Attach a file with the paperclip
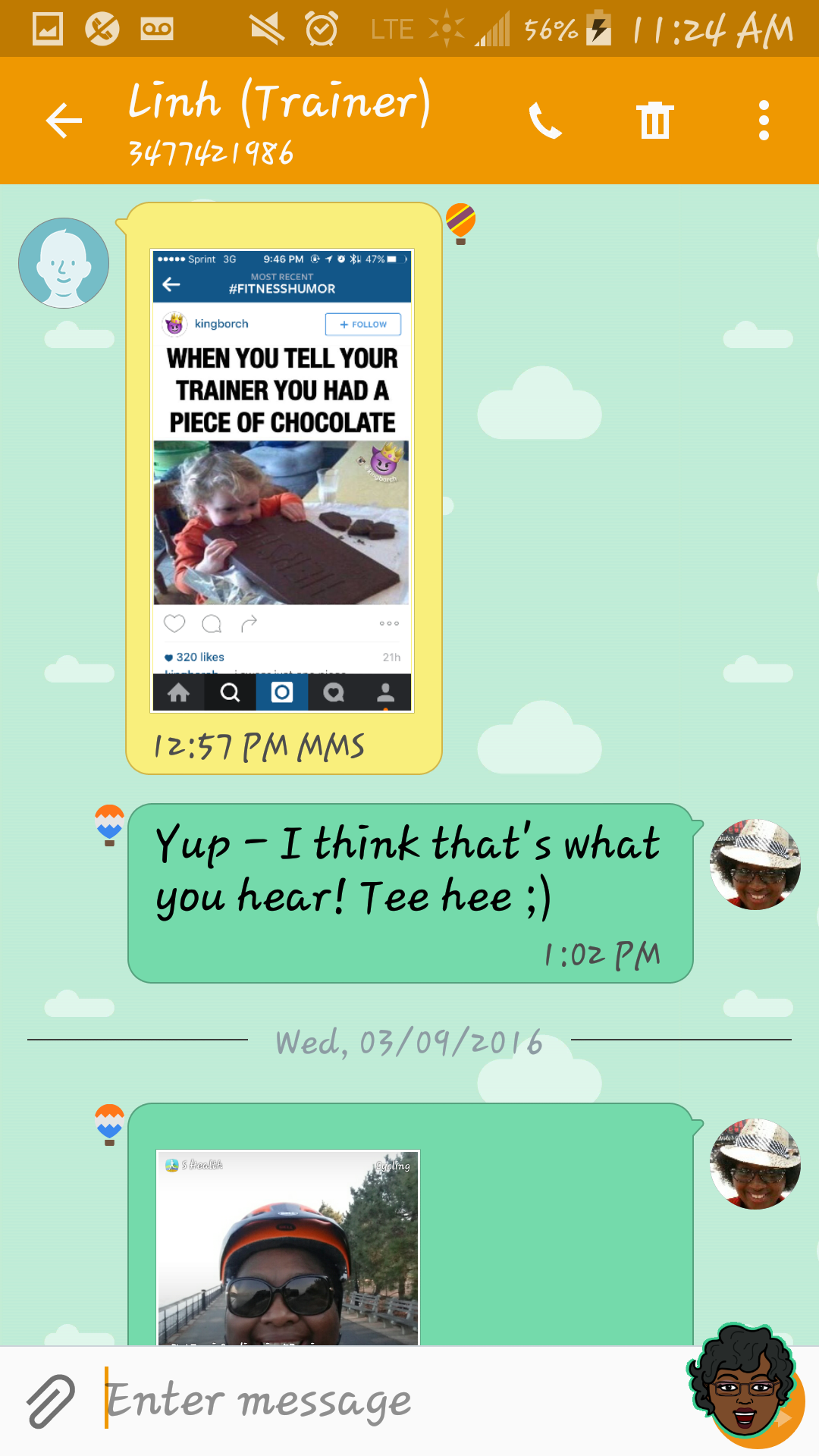The height and width of the screenshot is (1456, 819). pos(51,1401)
